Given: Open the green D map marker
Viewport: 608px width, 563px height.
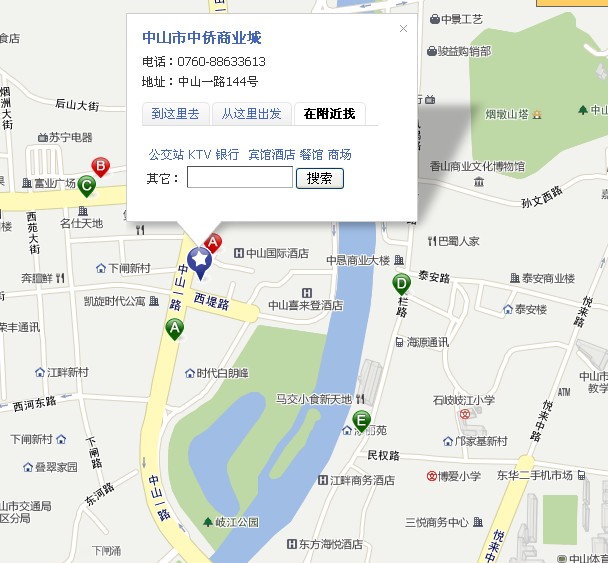Looking at the screenshot, I should 401,283.
